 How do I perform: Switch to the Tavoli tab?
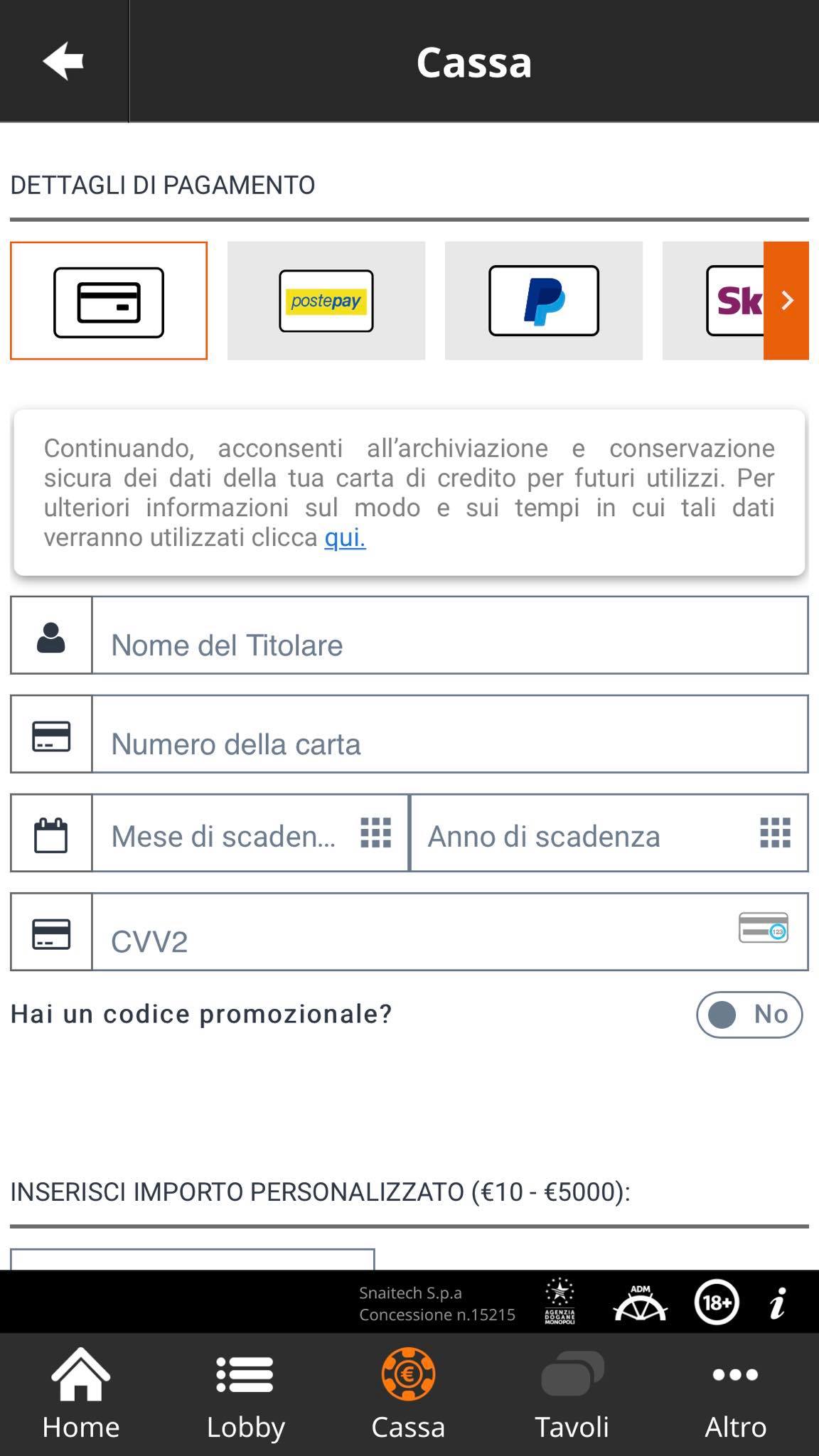[x=572, y=1394]
